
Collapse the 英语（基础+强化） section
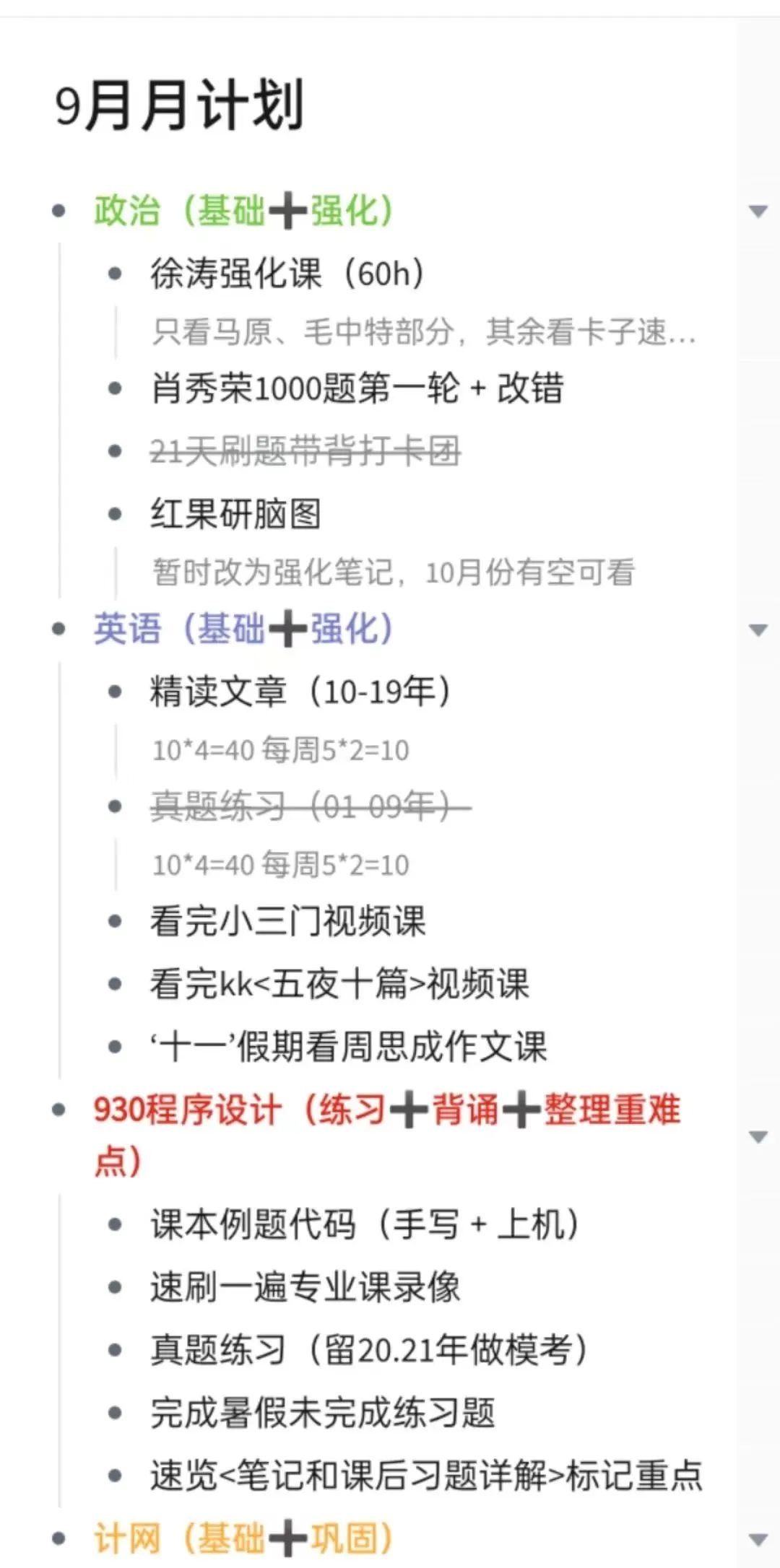click(x=758, y=630)
